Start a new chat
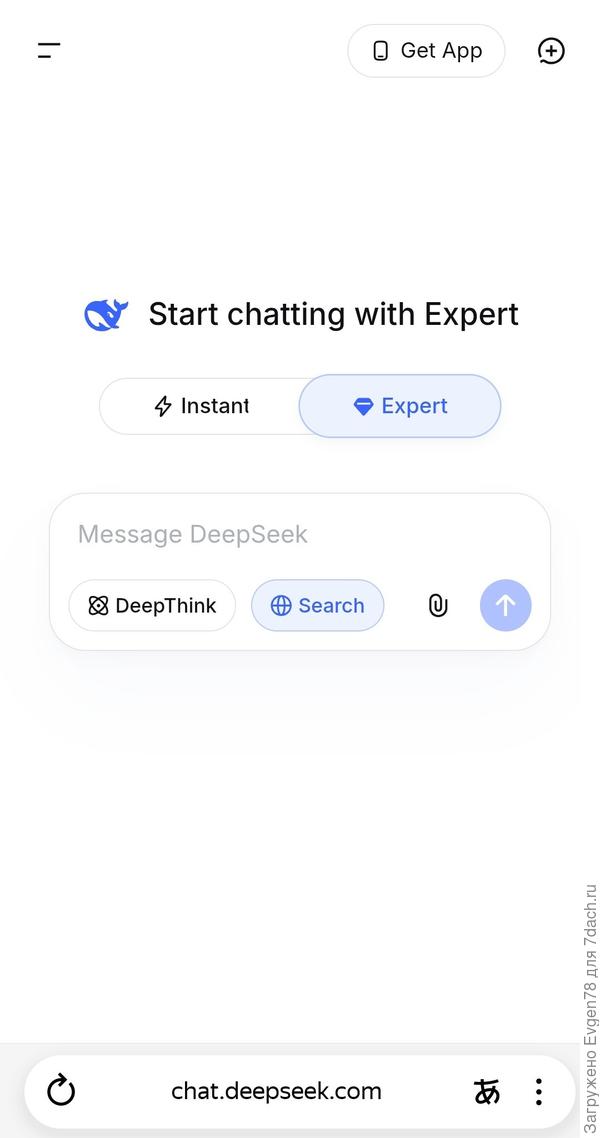Image resolution: width=600 pixels, height=1138 pixels. click(551, 51)
